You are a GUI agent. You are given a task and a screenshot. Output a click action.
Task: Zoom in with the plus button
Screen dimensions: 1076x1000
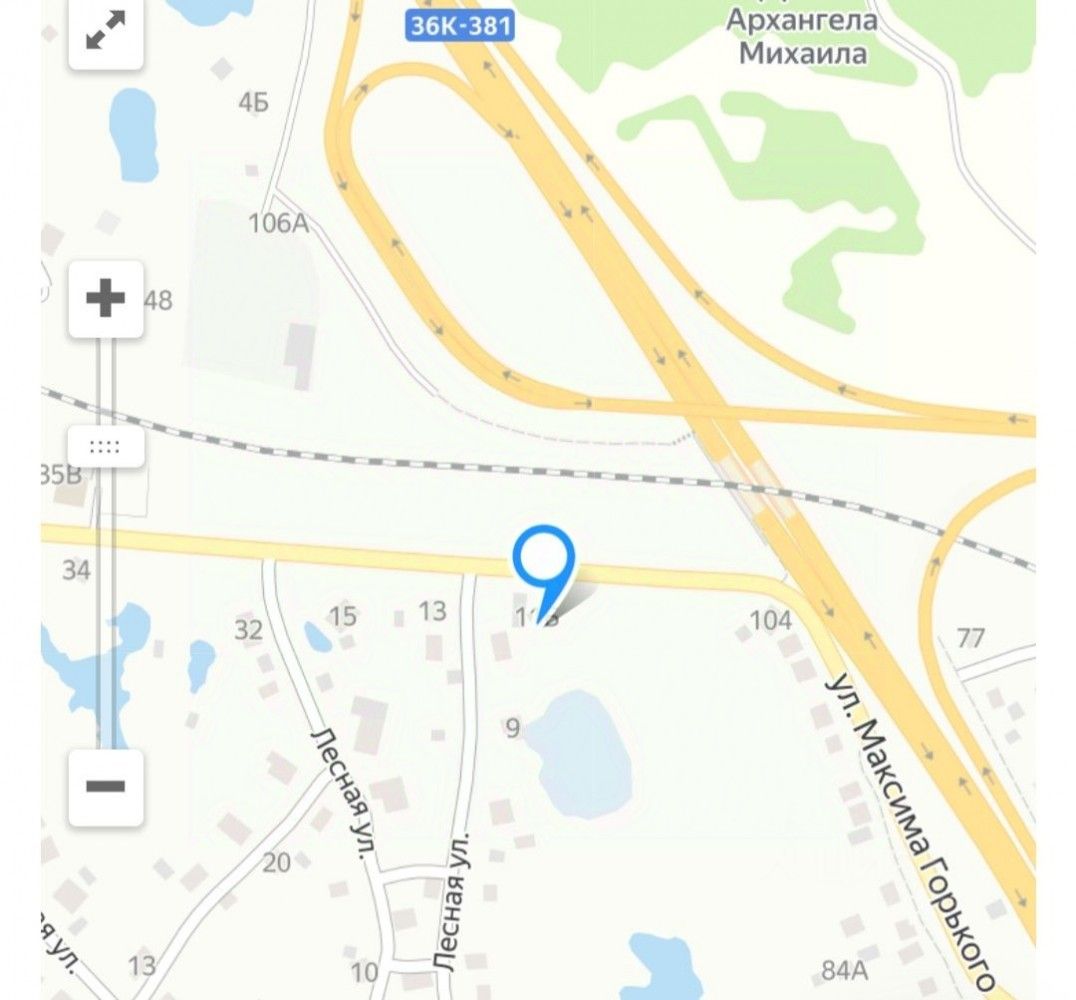[105, 298]
